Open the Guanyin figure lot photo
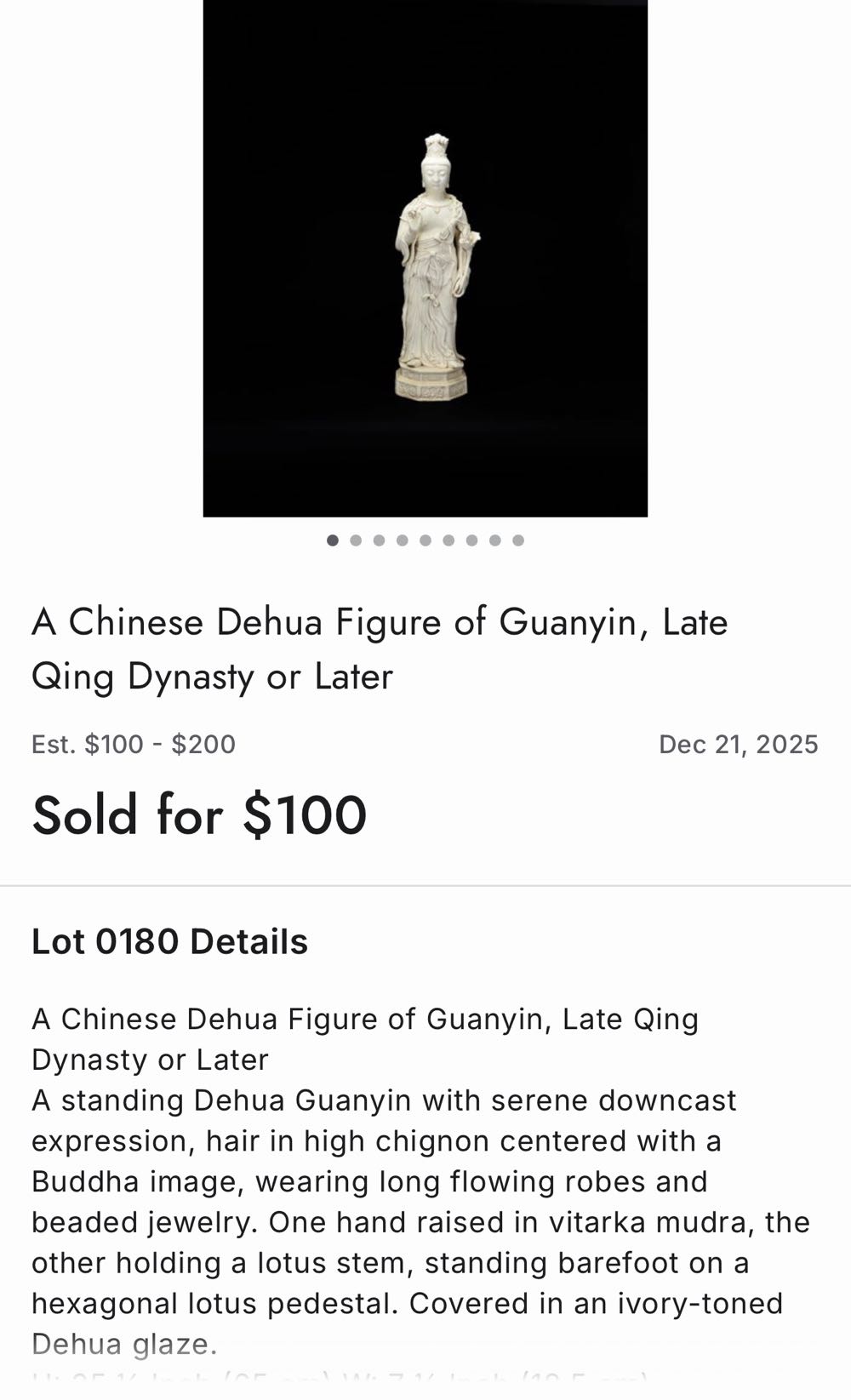Image resolution: width=851 pixels, height=1400 pixels. coord(425,258)
